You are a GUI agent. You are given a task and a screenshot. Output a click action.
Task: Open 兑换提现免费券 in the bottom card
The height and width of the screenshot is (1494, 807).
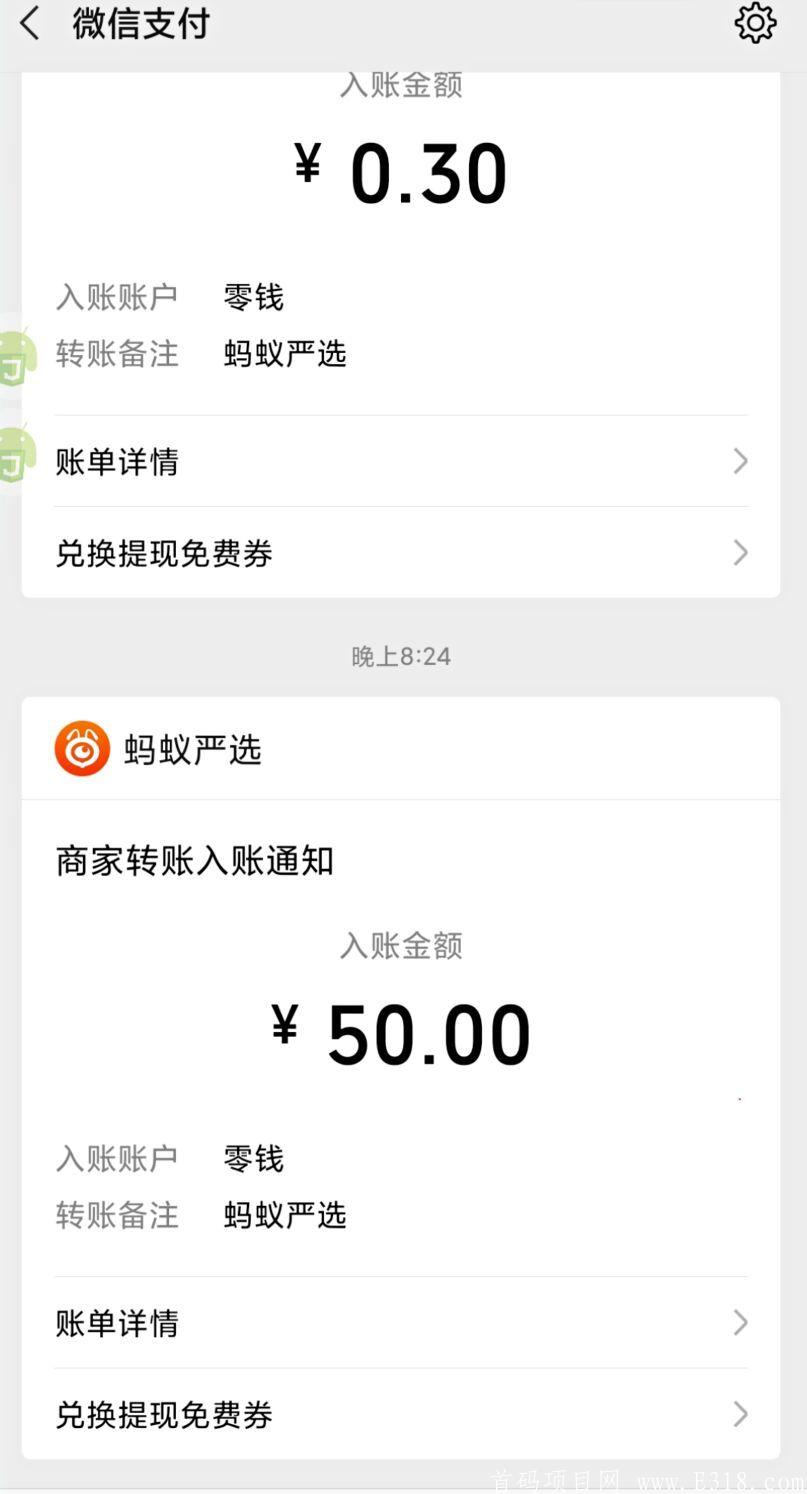(164, 1415)
